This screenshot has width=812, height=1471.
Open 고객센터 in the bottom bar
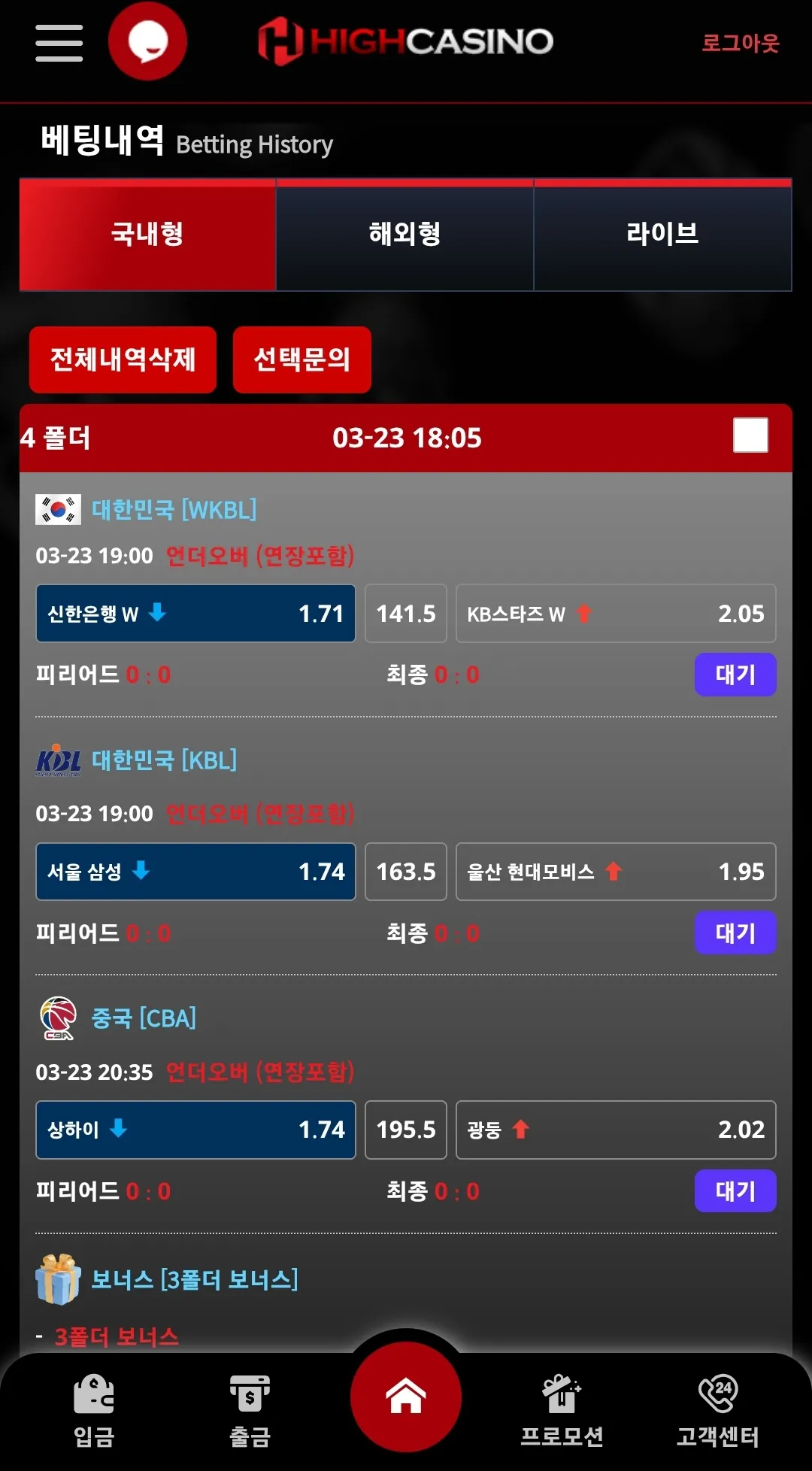click(718, 1410)
